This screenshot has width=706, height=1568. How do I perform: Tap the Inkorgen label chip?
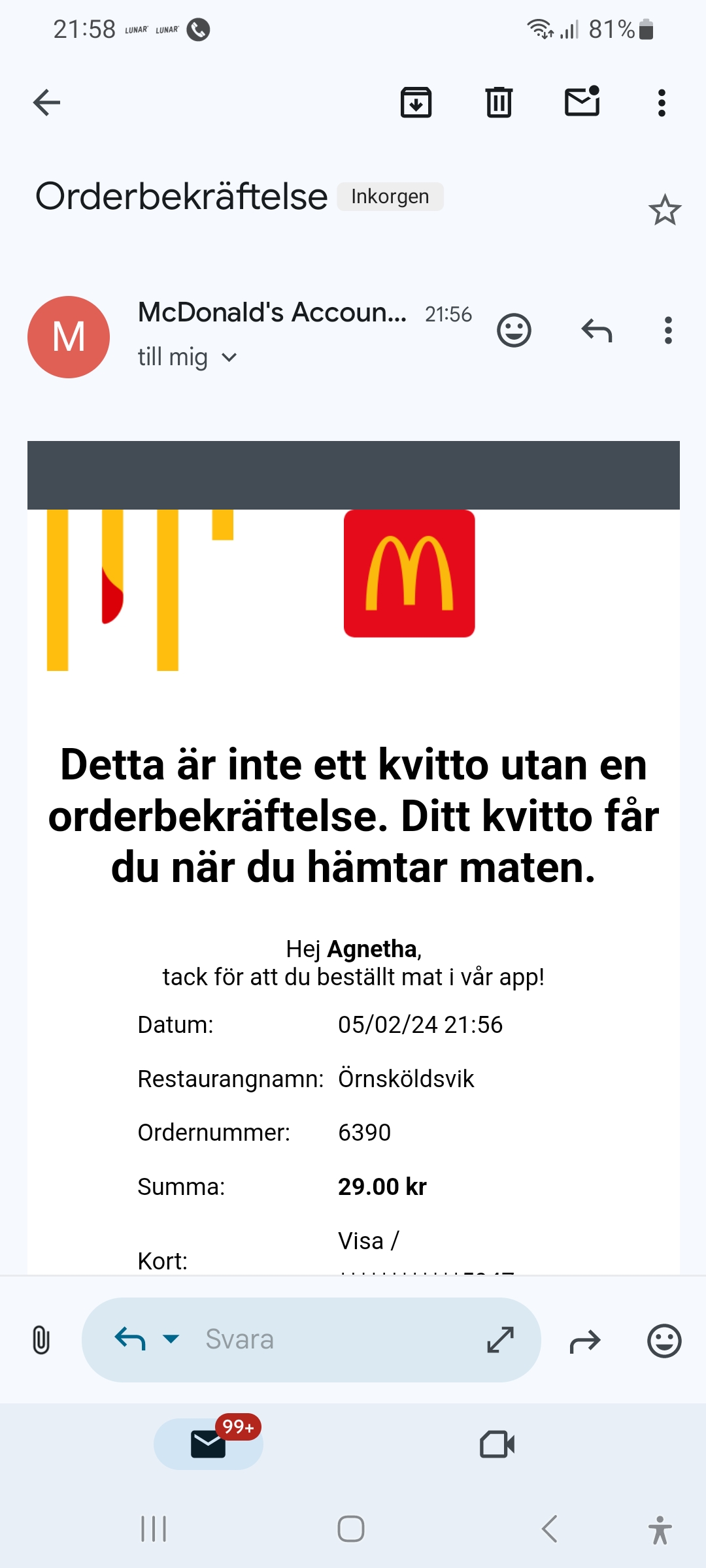[x=390, y=197]
